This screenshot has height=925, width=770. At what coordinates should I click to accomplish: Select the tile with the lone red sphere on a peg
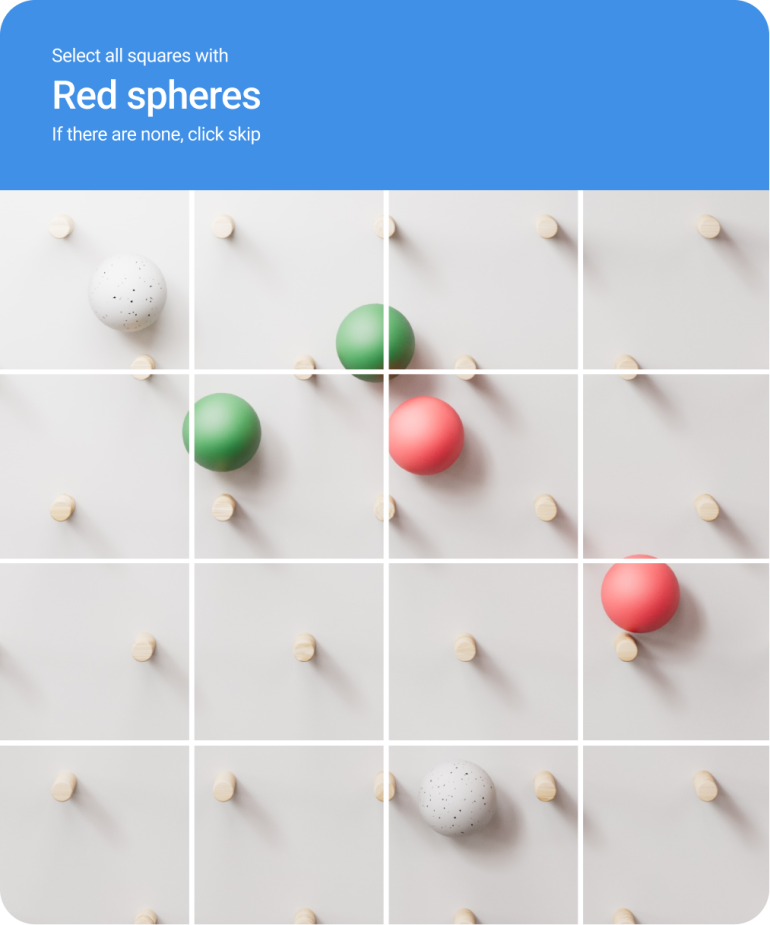pyautogui.click(x=676, y=650)
